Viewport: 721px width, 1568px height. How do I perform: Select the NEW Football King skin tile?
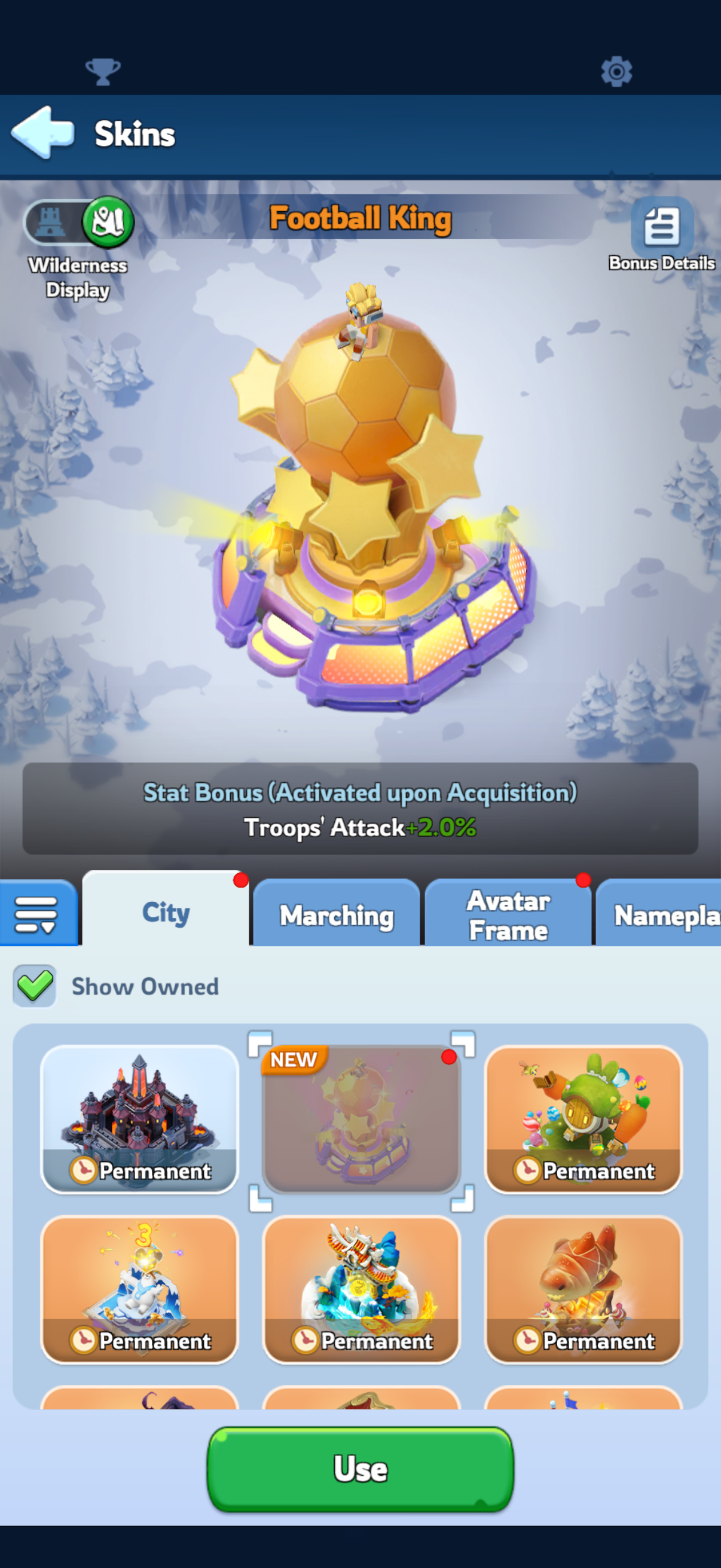[x=361, y=1119]
